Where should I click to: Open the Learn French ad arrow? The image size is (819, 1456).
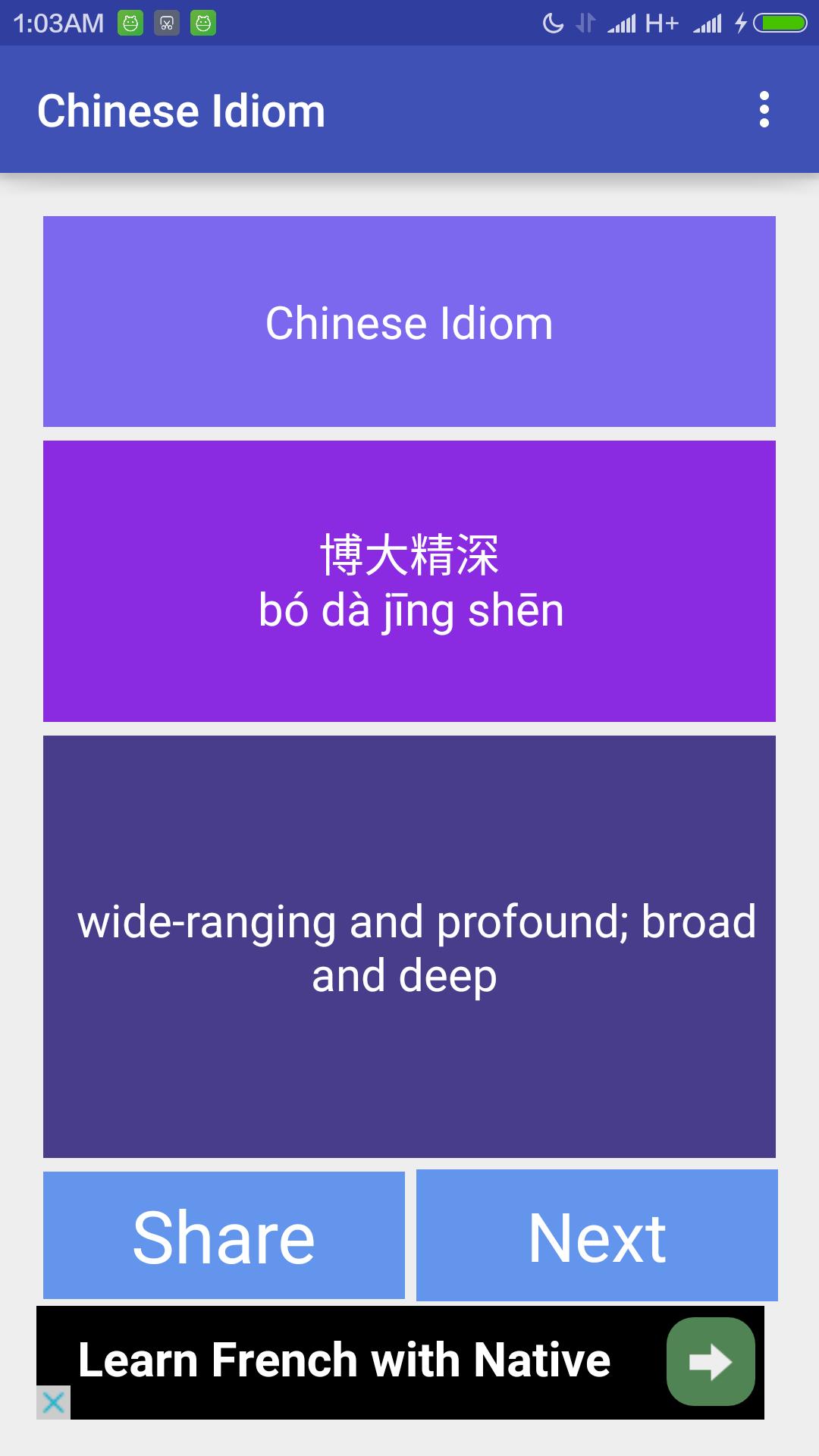[x=711, y=1361]
